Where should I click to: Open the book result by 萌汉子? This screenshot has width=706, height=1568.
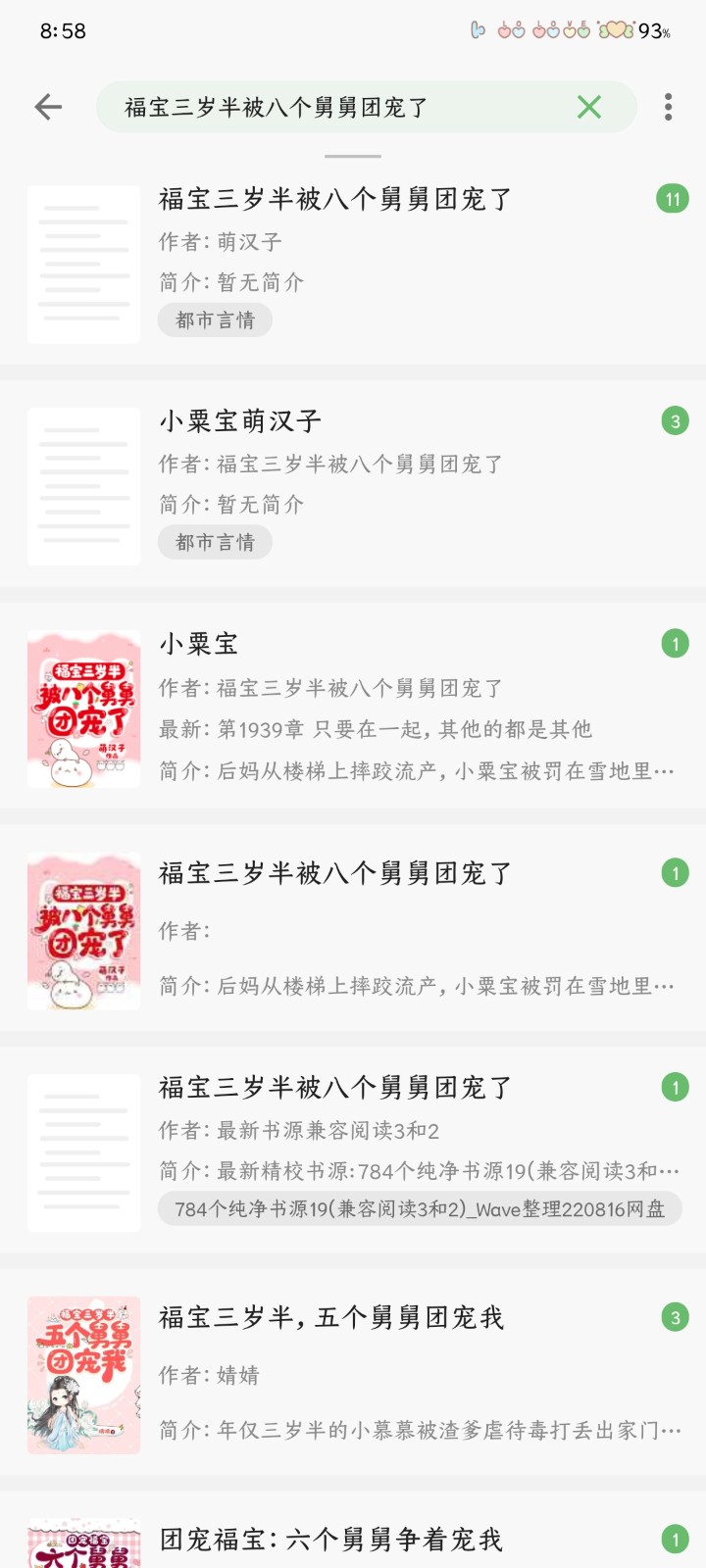[353, 262]
